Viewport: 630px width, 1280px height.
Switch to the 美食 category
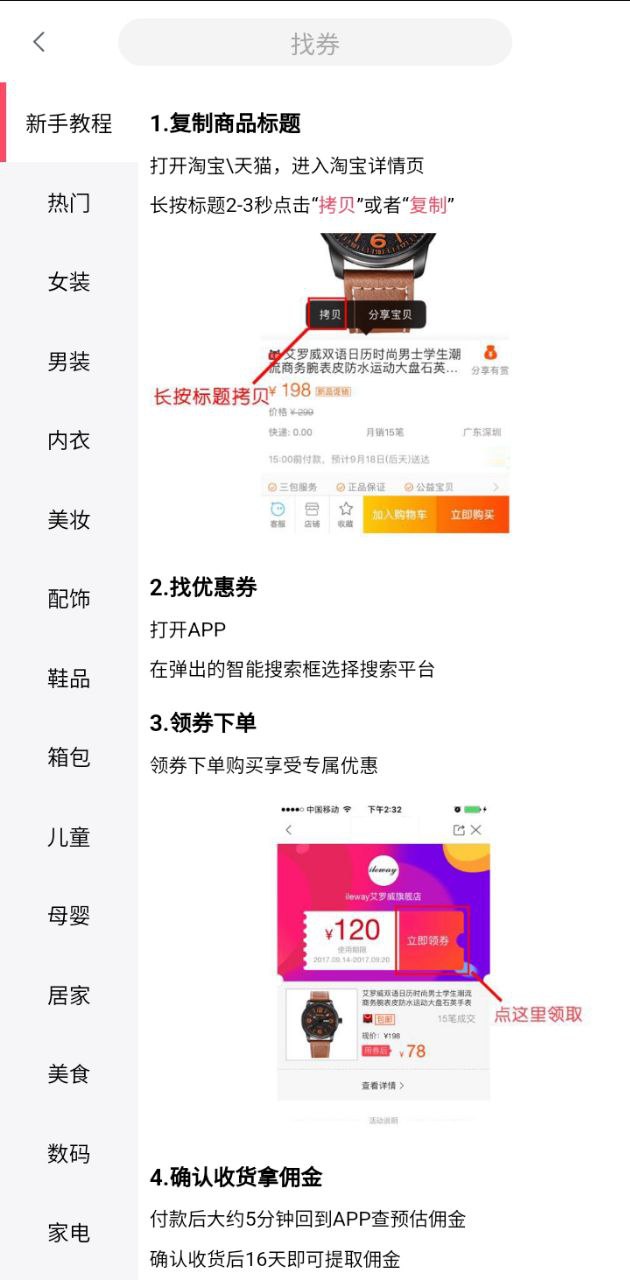[x=69, y=1075]
